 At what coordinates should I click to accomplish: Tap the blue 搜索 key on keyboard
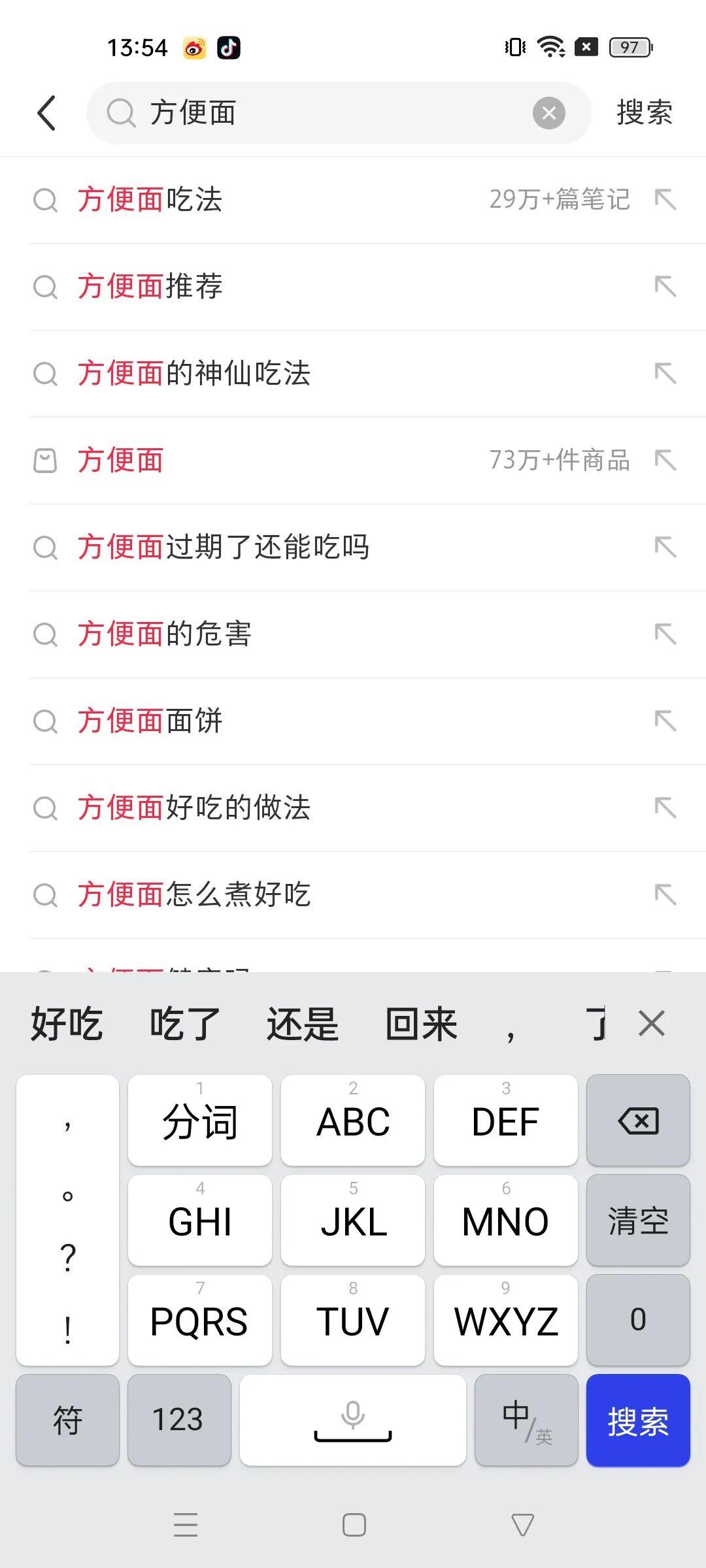click(x=638, y=1420)
